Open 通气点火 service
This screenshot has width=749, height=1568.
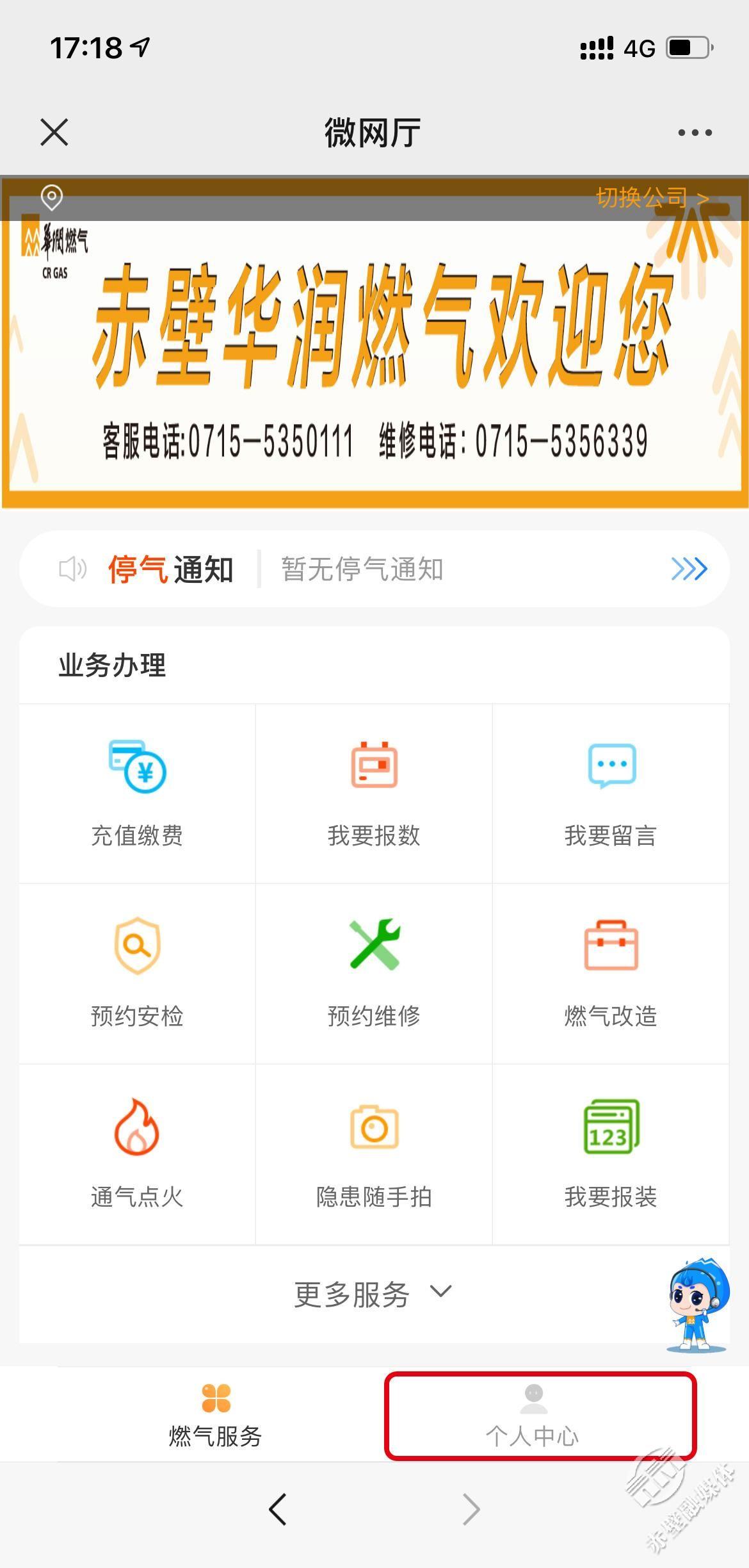(x=137, y=1154)
